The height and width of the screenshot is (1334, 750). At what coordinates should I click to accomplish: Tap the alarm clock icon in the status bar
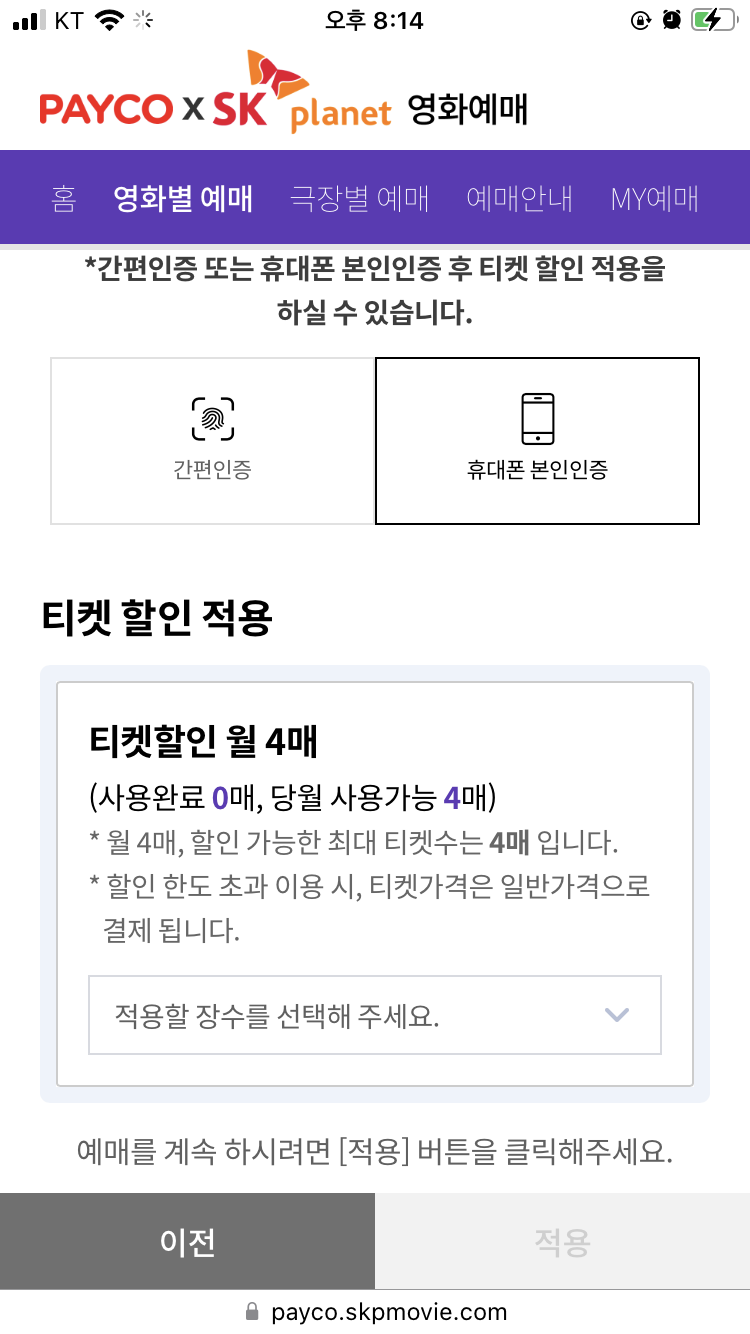671,19
